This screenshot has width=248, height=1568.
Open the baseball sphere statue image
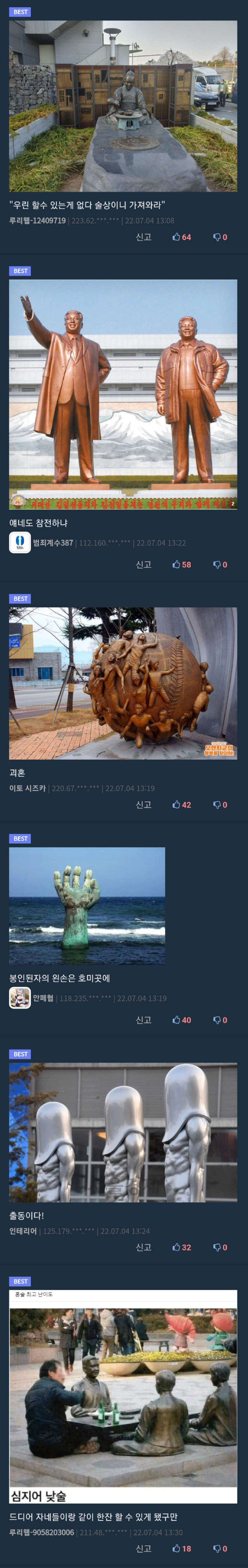click(x=123, y=683)
